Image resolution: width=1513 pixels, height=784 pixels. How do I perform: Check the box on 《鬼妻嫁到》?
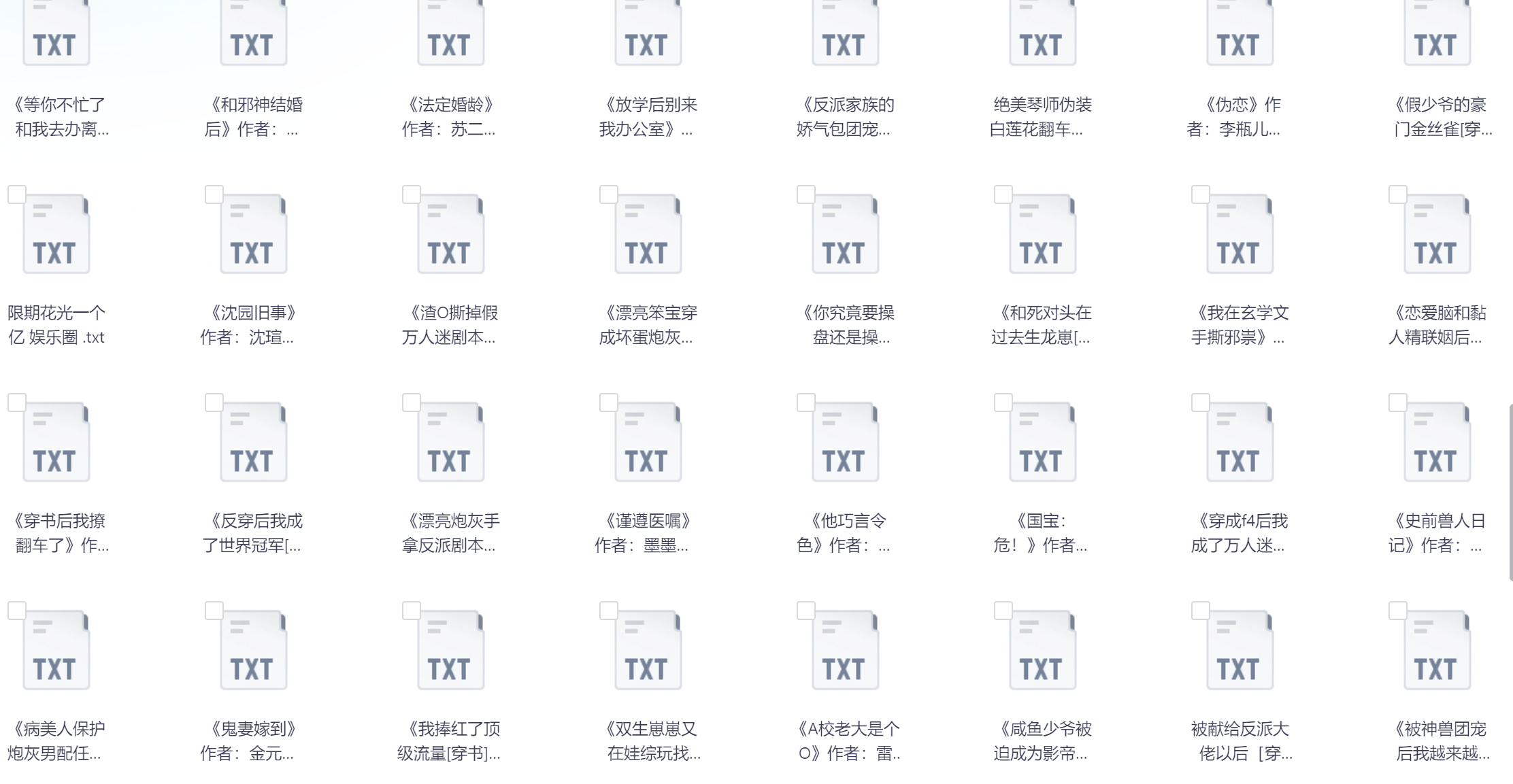(x=214, y=611)
